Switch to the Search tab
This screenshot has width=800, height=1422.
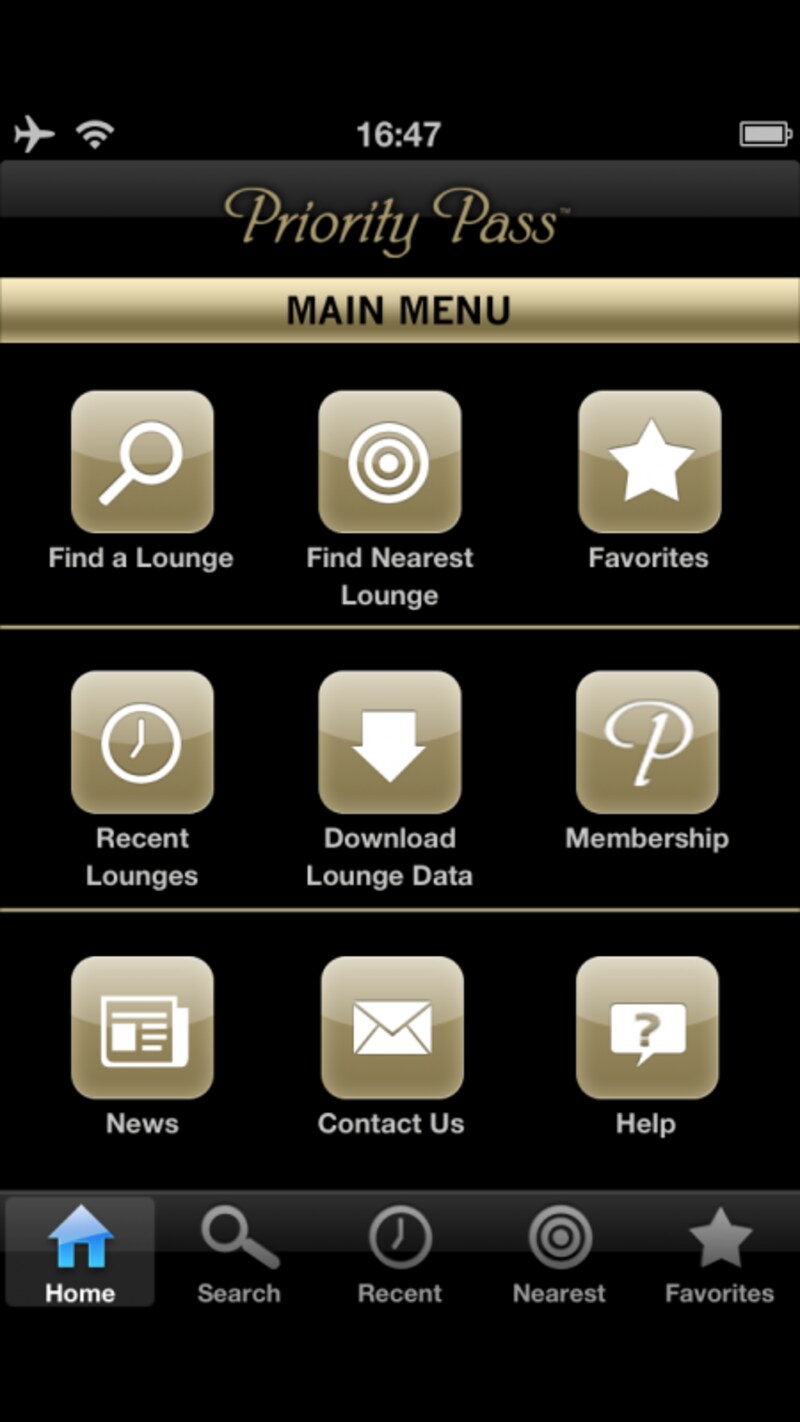pyautogui.click(x=239, y=1252)
